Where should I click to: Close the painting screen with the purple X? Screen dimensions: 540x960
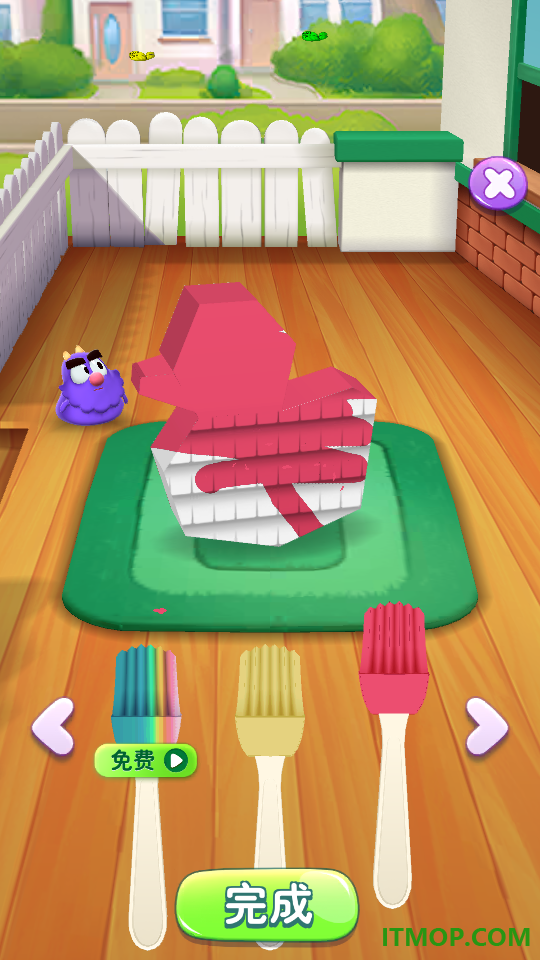498,183
